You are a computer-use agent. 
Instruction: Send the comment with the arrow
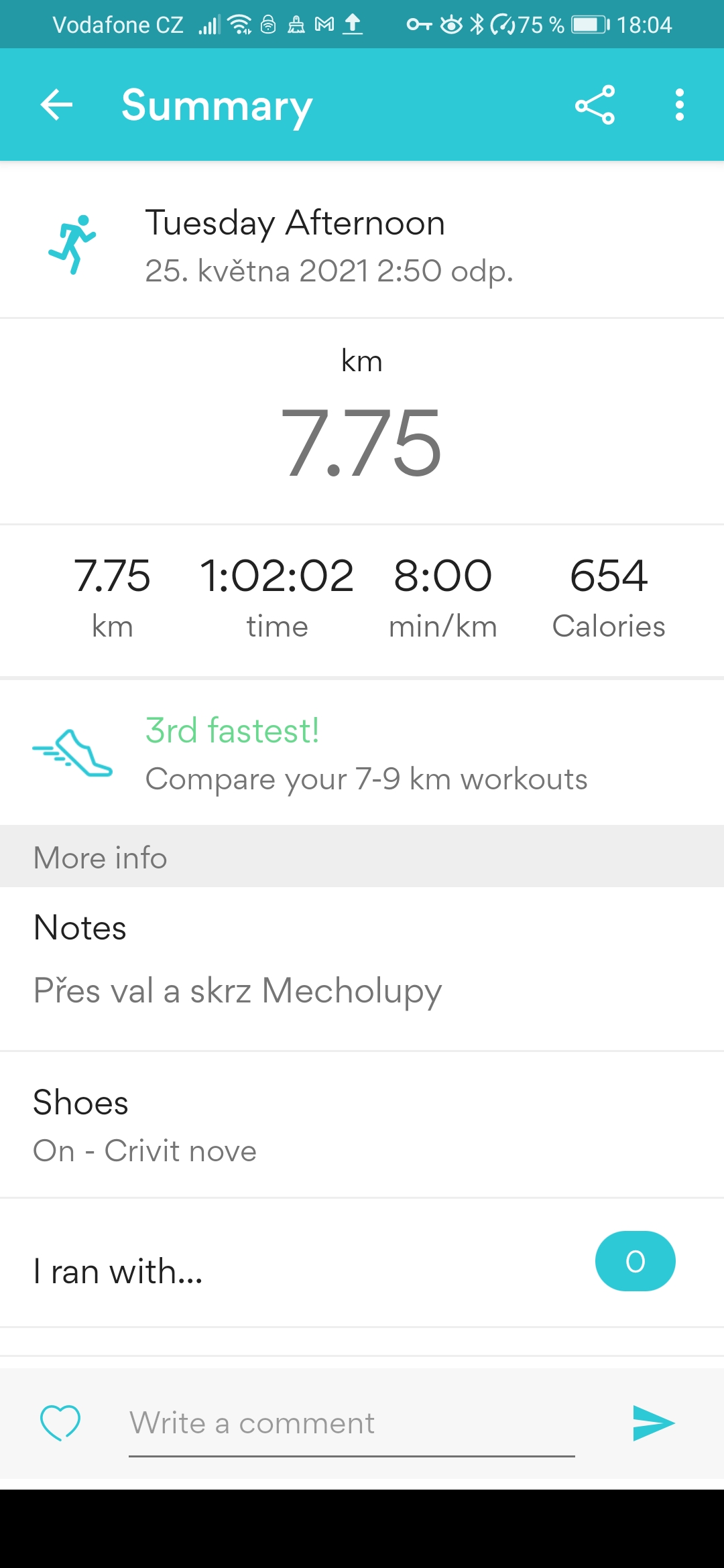click(x=654, y=1423)
